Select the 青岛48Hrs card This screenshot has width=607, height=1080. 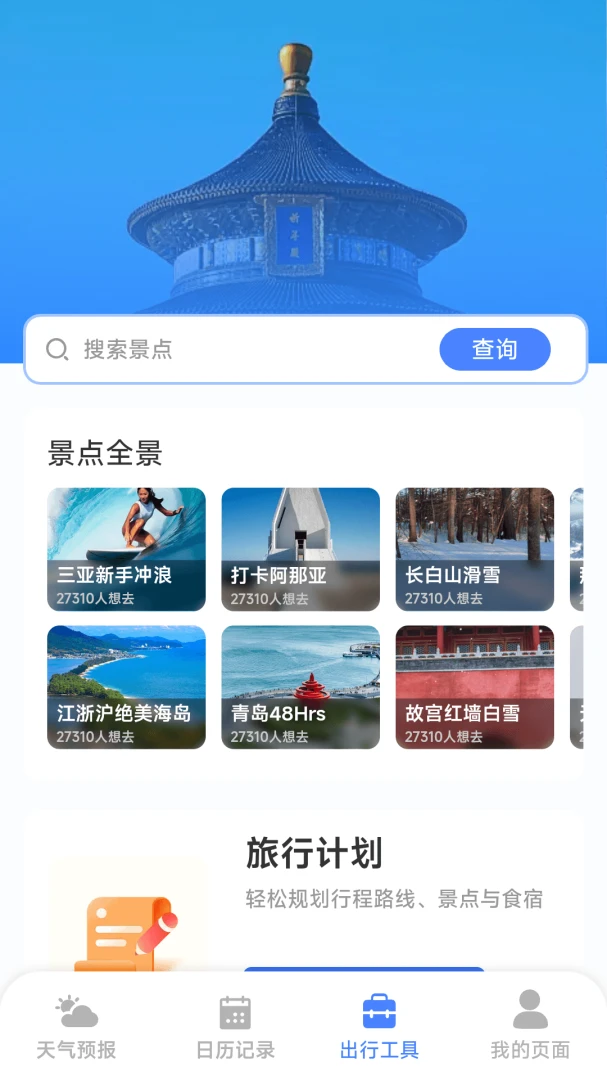[x=300, y=687]
